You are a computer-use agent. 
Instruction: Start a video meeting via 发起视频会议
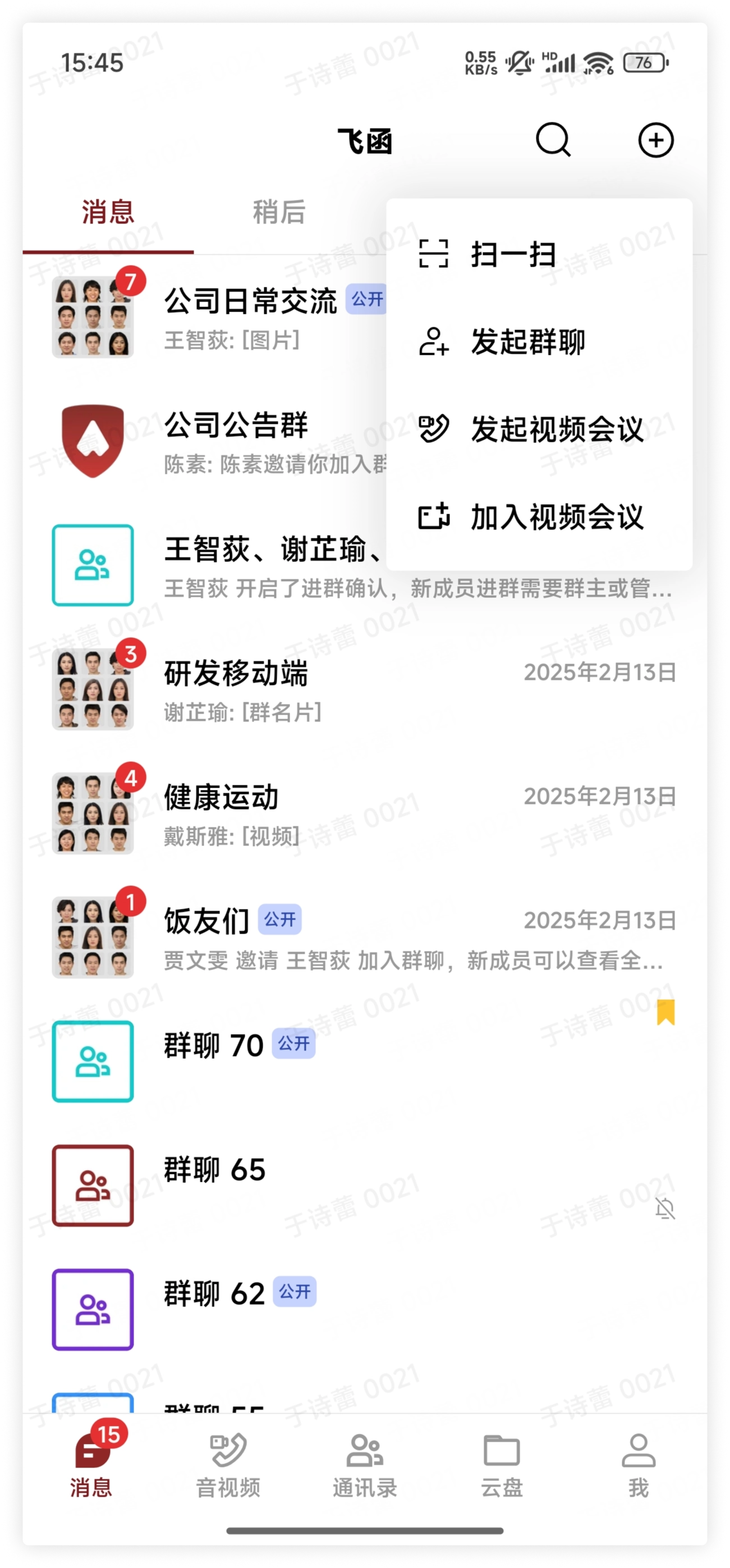[556, 429]
